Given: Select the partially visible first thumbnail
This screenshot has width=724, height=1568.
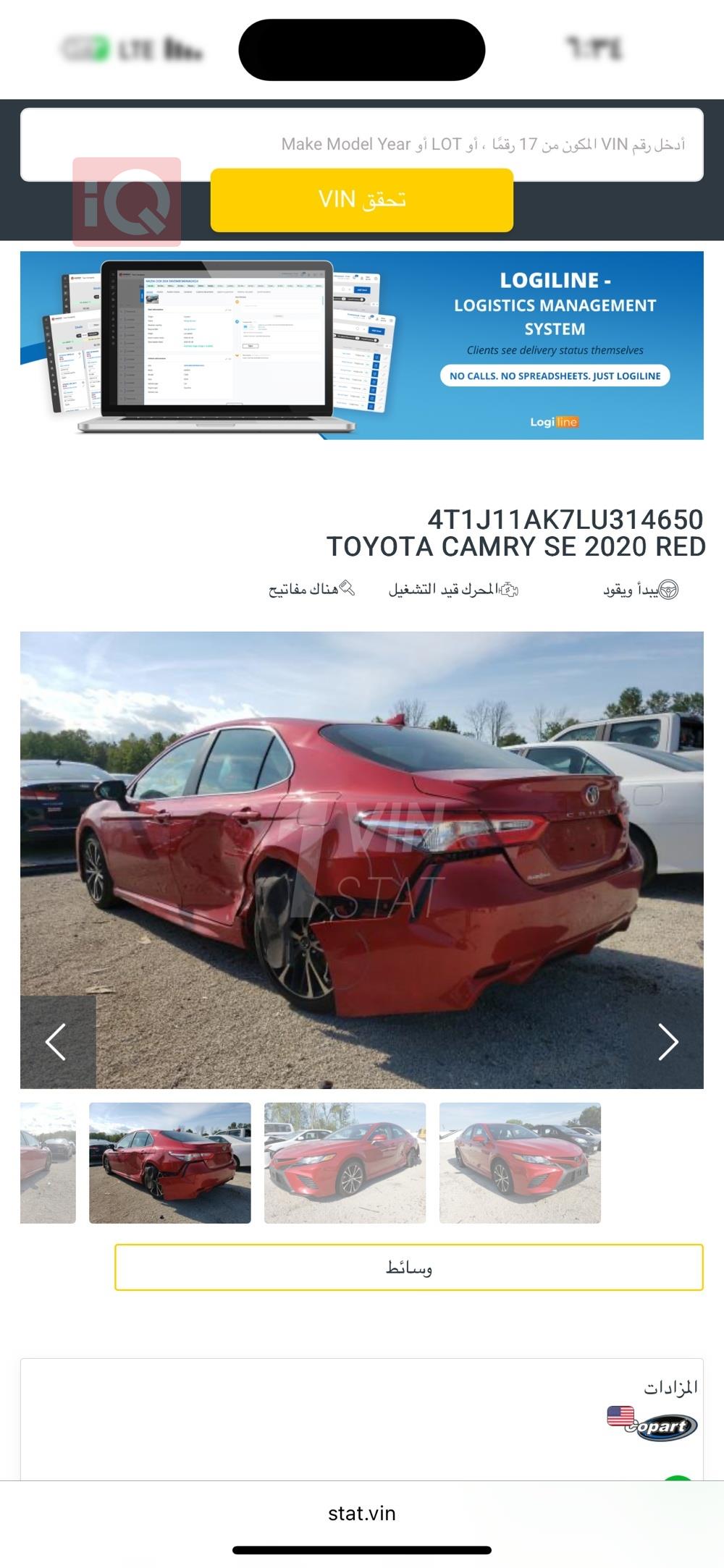Looking at the screenshot, I should (x=48, y=1163).
